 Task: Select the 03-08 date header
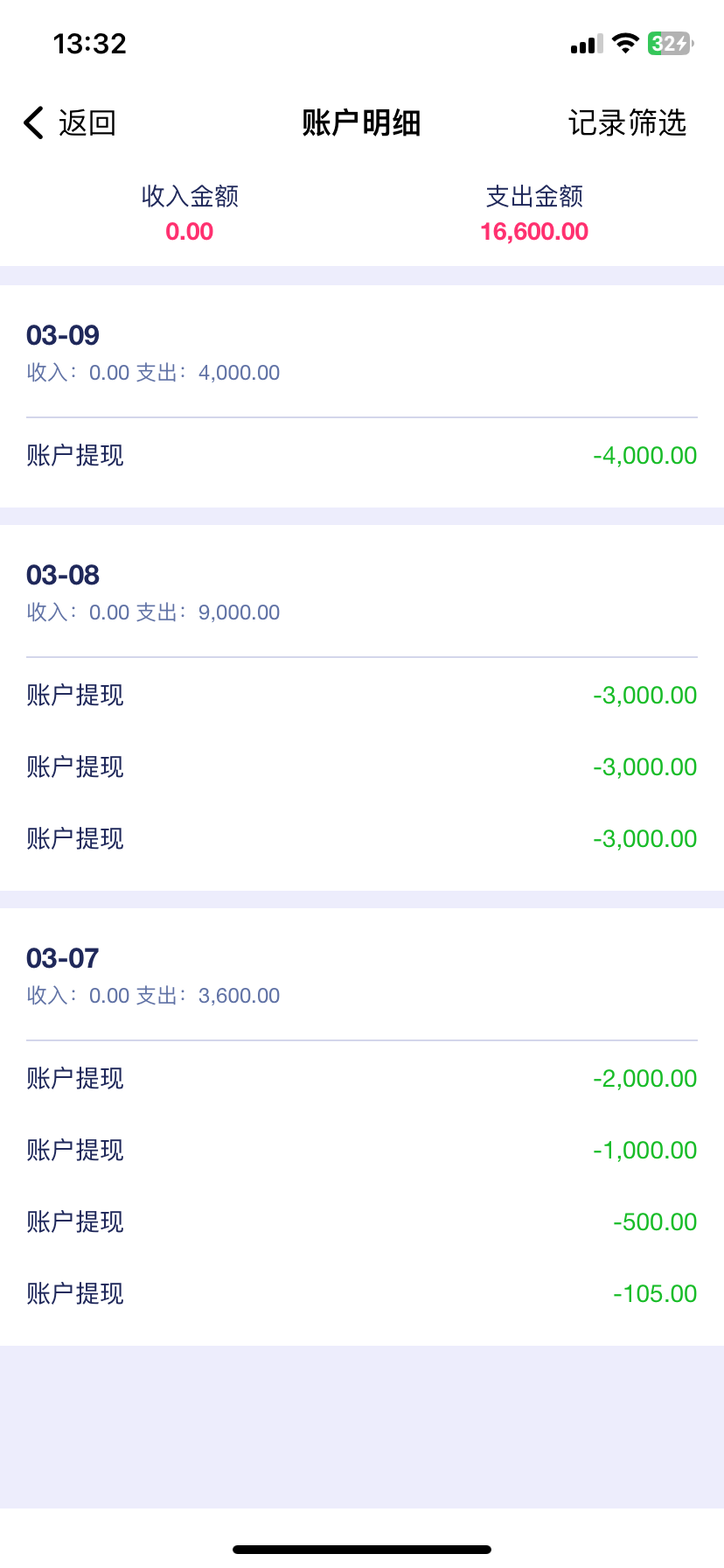[62, 574]
